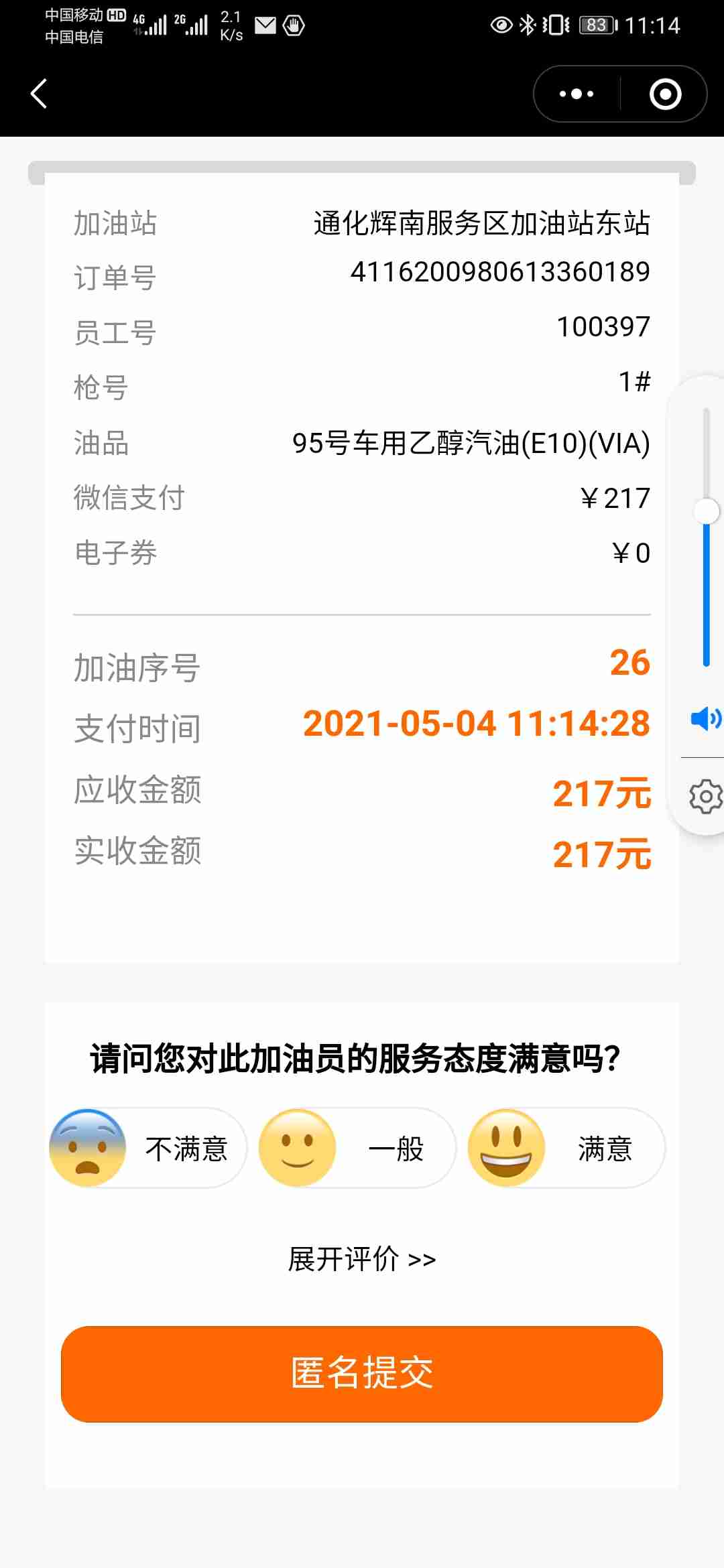Mute sound using the speaker icon
This screenshot has width=724, height=1568.
[705, 718]
